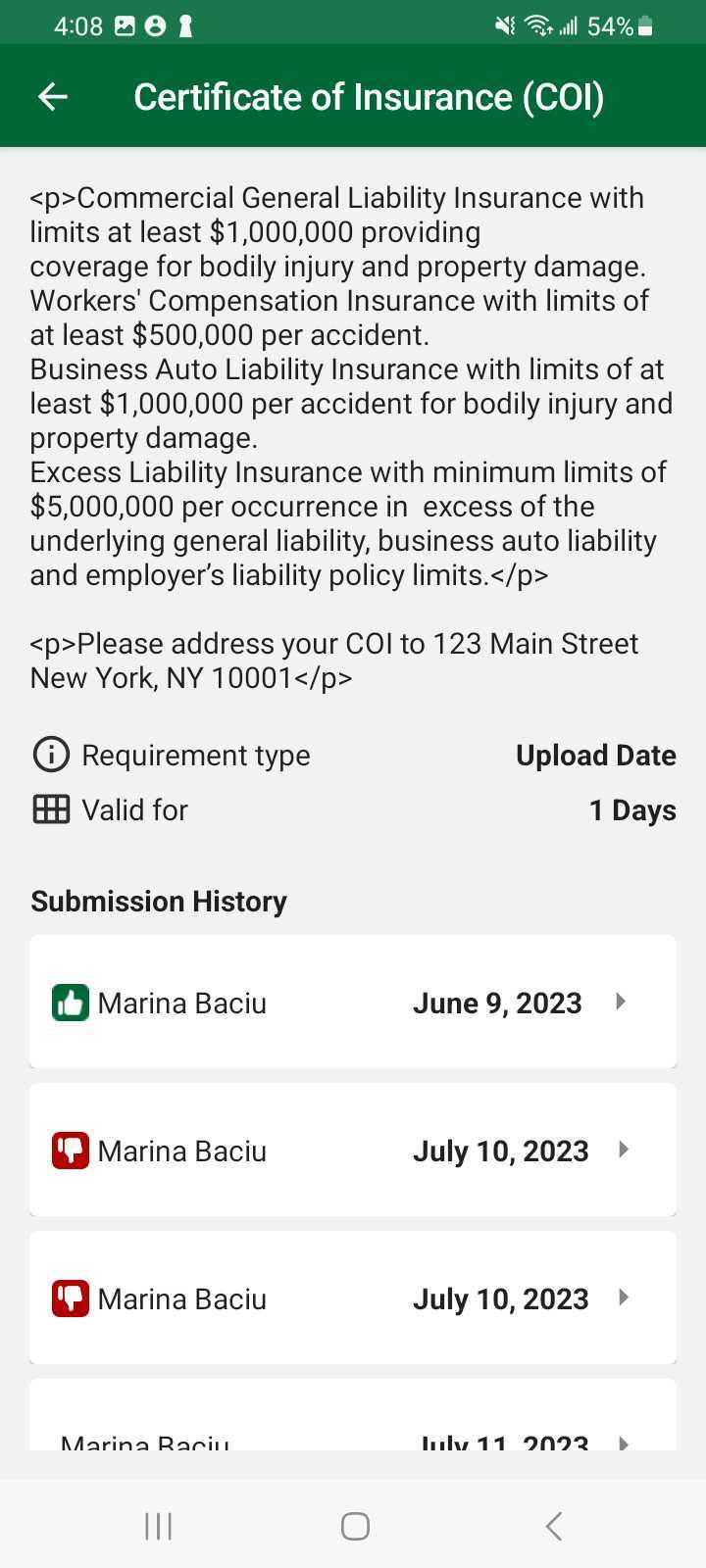Go back using the header arrow
This screenshot has height=1568, width=706.
coord(53,96)
